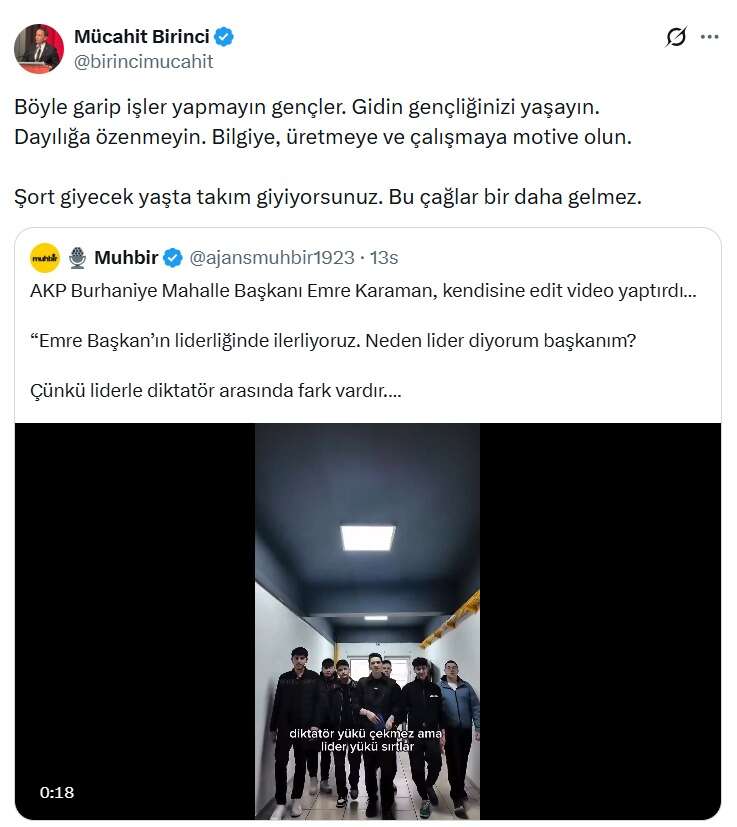Open Mücahit Birinci's profile picture
Screen dimensions: 737x827
point(39,49)
